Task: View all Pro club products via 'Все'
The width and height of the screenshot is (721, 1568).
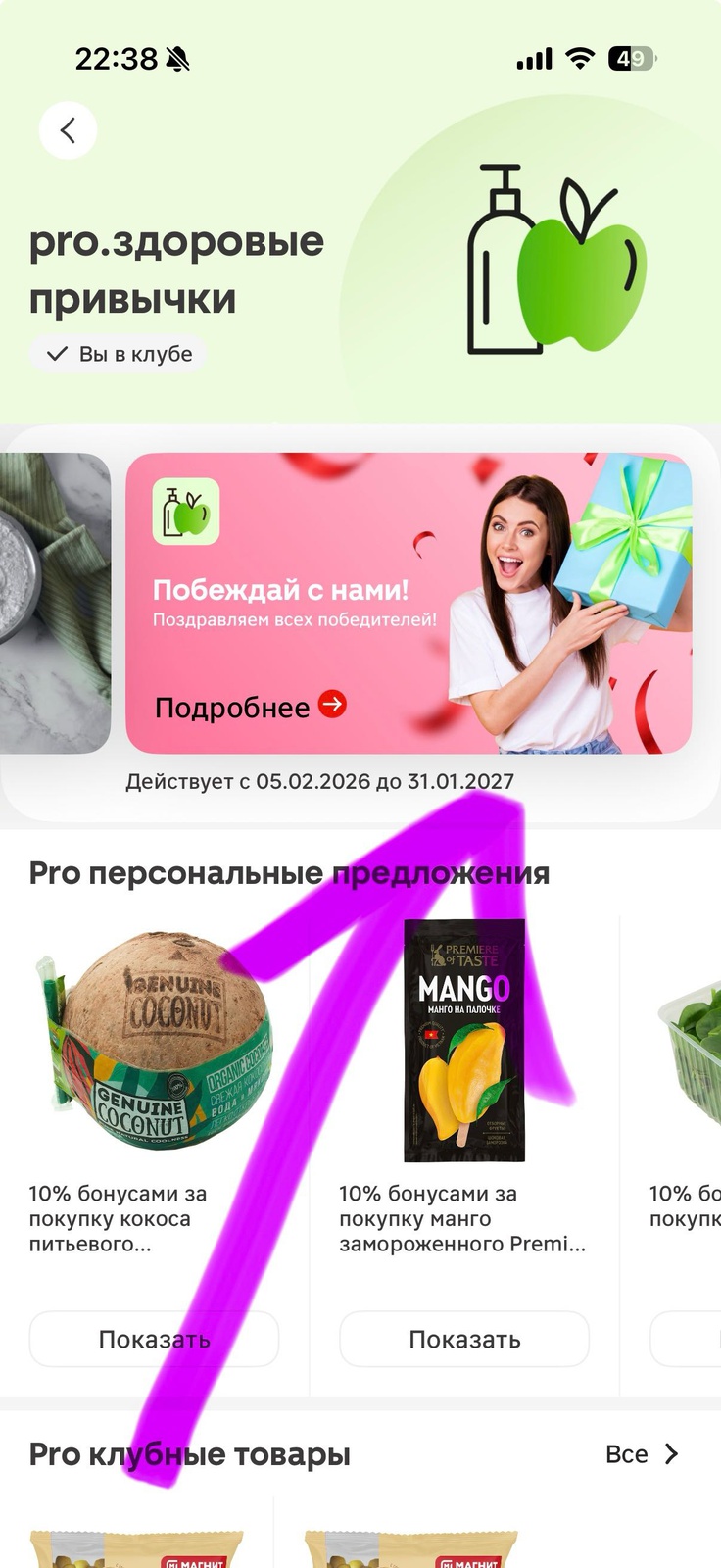Action: click(642, 1454)
